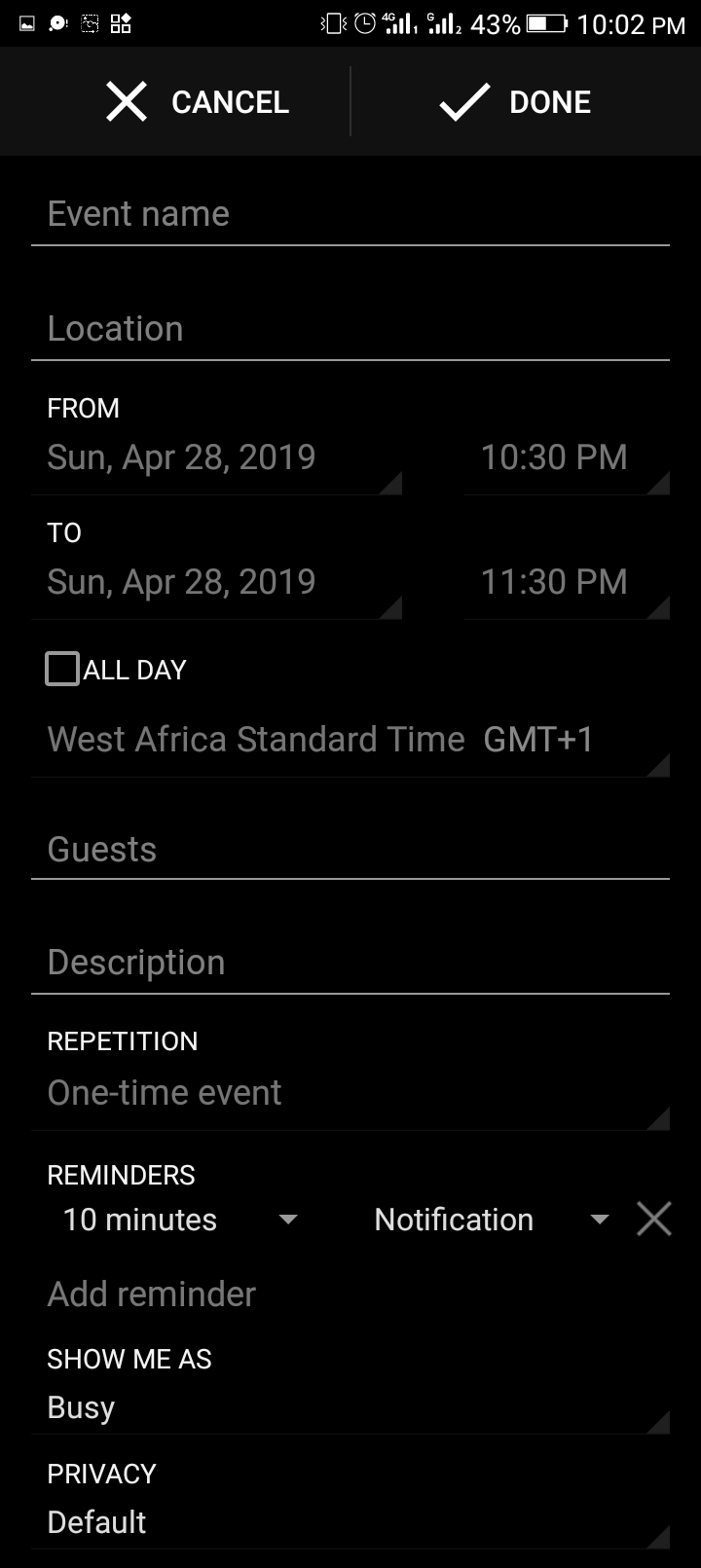Tap the Description field
Image resolution: width=701 pixels, height=1568 pixels.
point(350,964)
